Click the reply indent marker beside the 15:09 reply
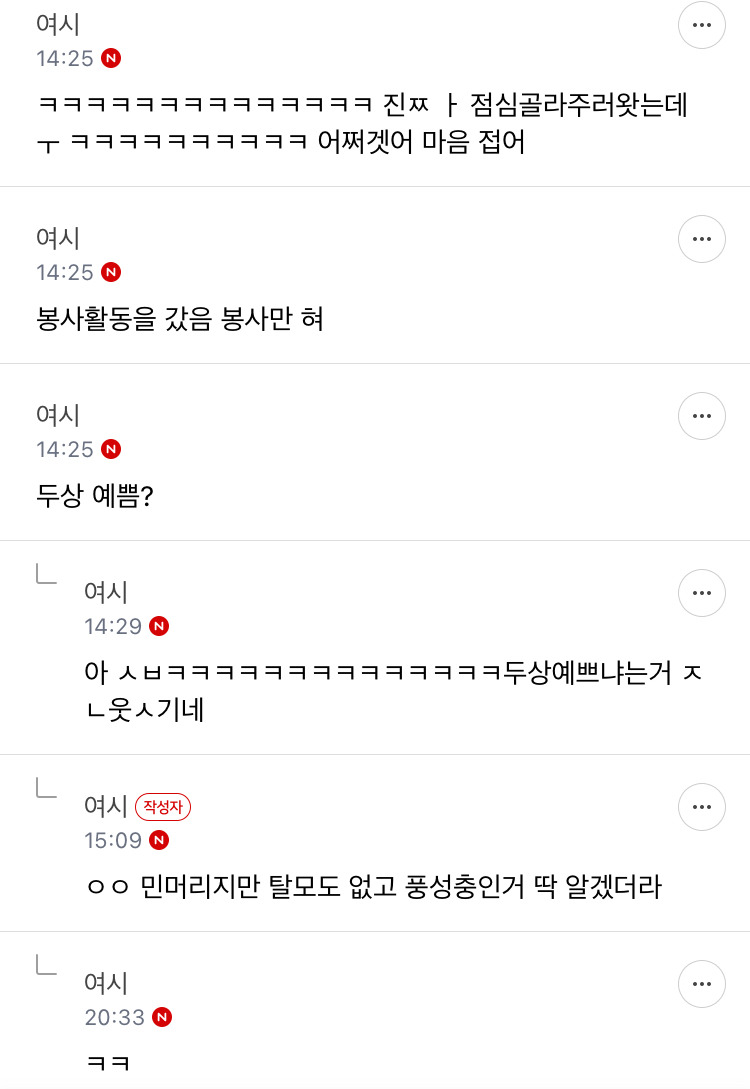Screen dimensions: 750x1089 click(45, 789)
